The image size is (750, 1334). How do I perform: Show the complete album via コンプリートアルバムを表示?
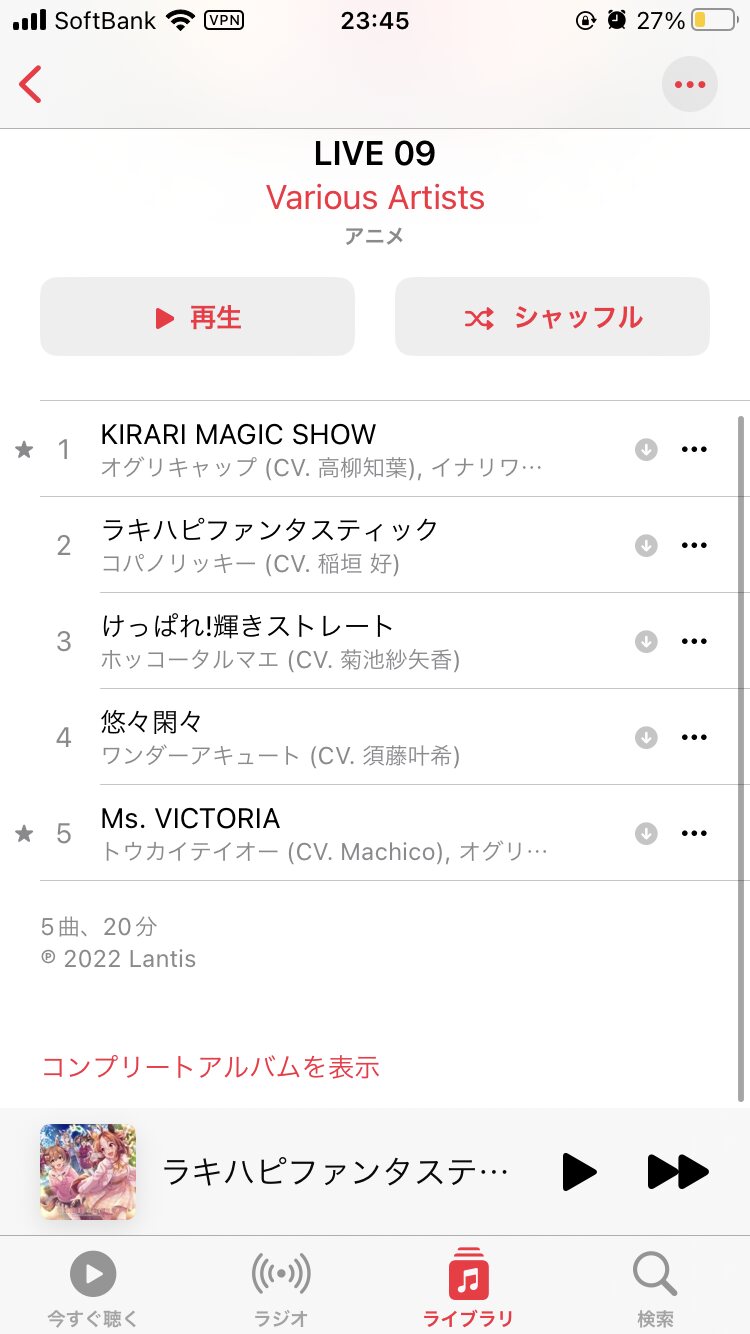click(210, 1067)
